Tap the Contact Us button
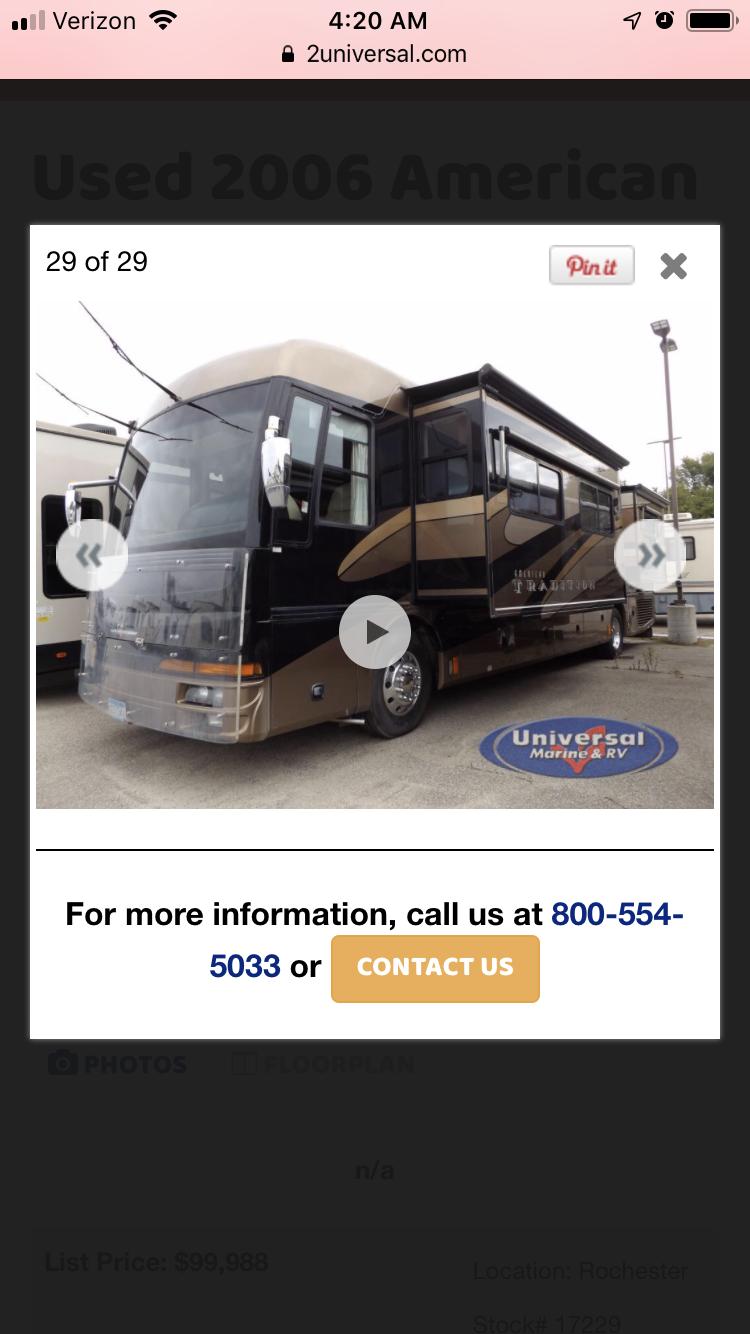The width and height of the screenshot is (750, 1334). (435, 968)
